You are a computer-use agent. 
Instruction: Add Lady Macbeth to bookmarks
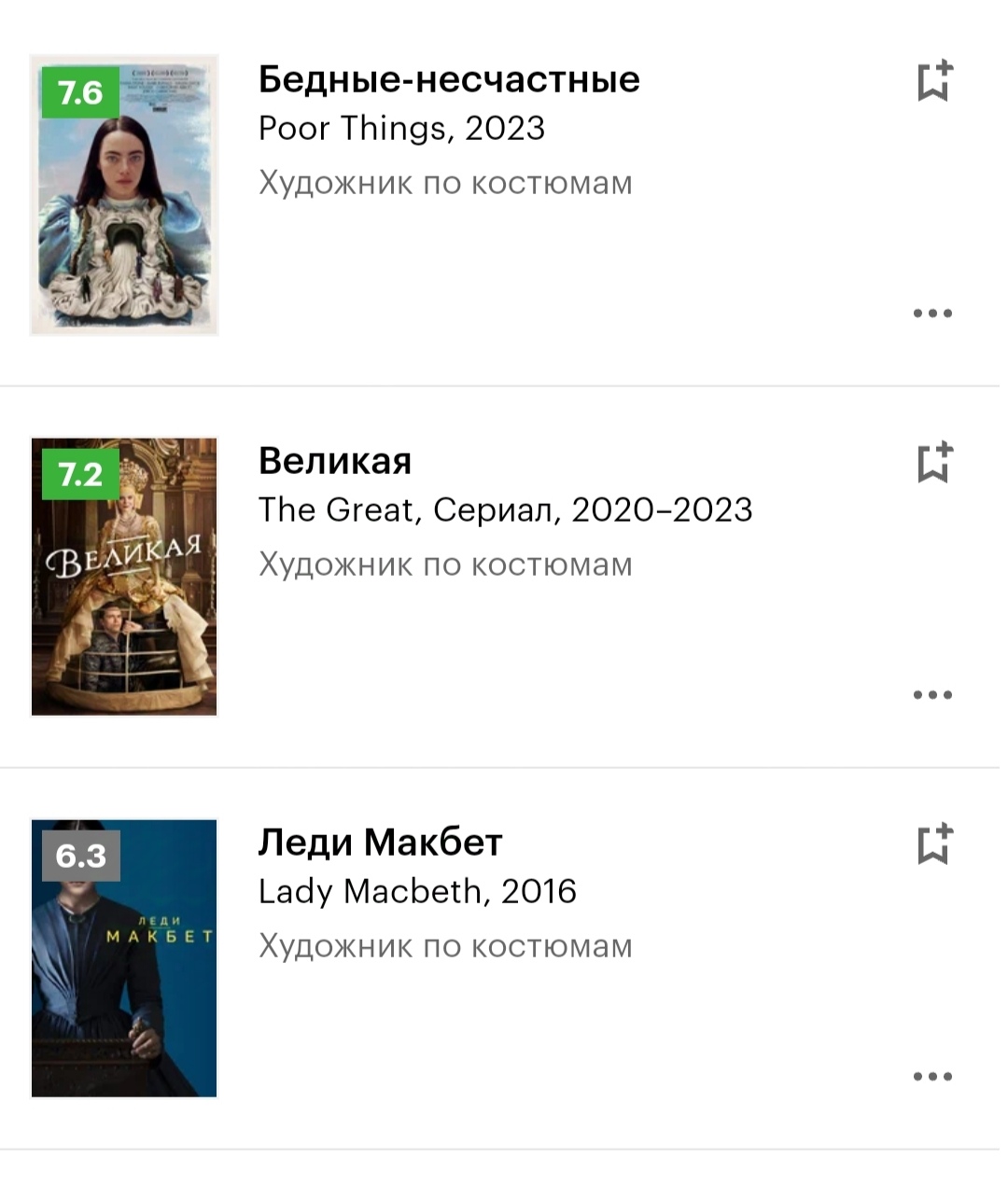point(933,844)
